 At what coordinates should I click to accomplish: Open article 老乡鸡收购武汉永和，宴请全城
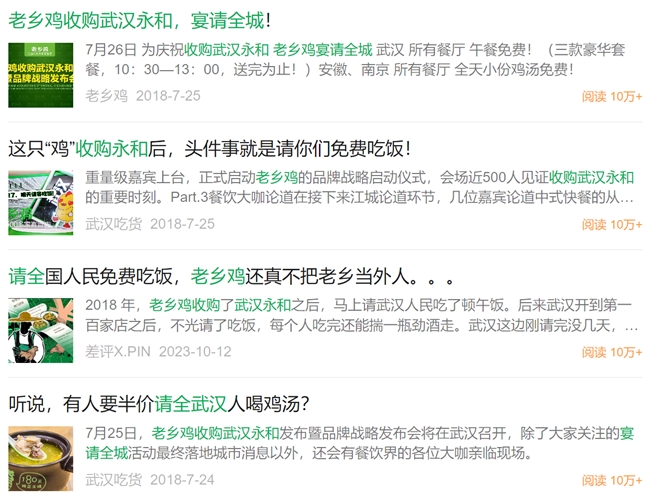(140, 20)
